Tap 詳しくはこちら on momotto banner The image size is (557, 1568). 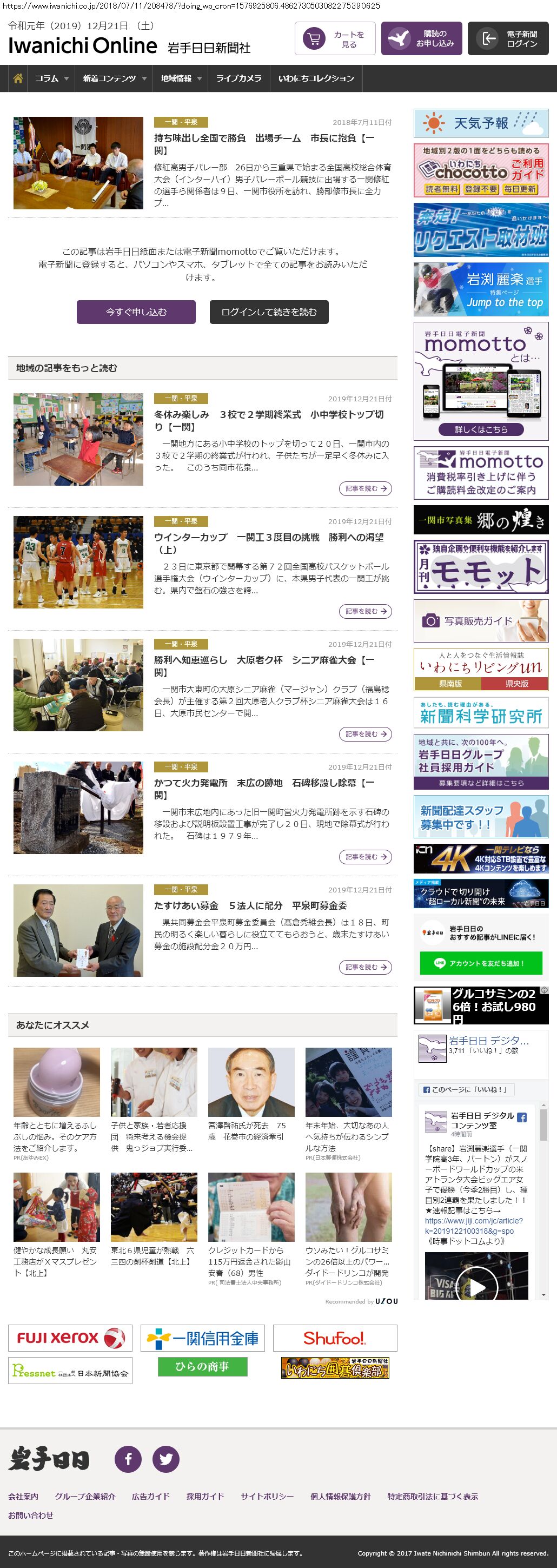pyautogui.click(x=481, y=429)
